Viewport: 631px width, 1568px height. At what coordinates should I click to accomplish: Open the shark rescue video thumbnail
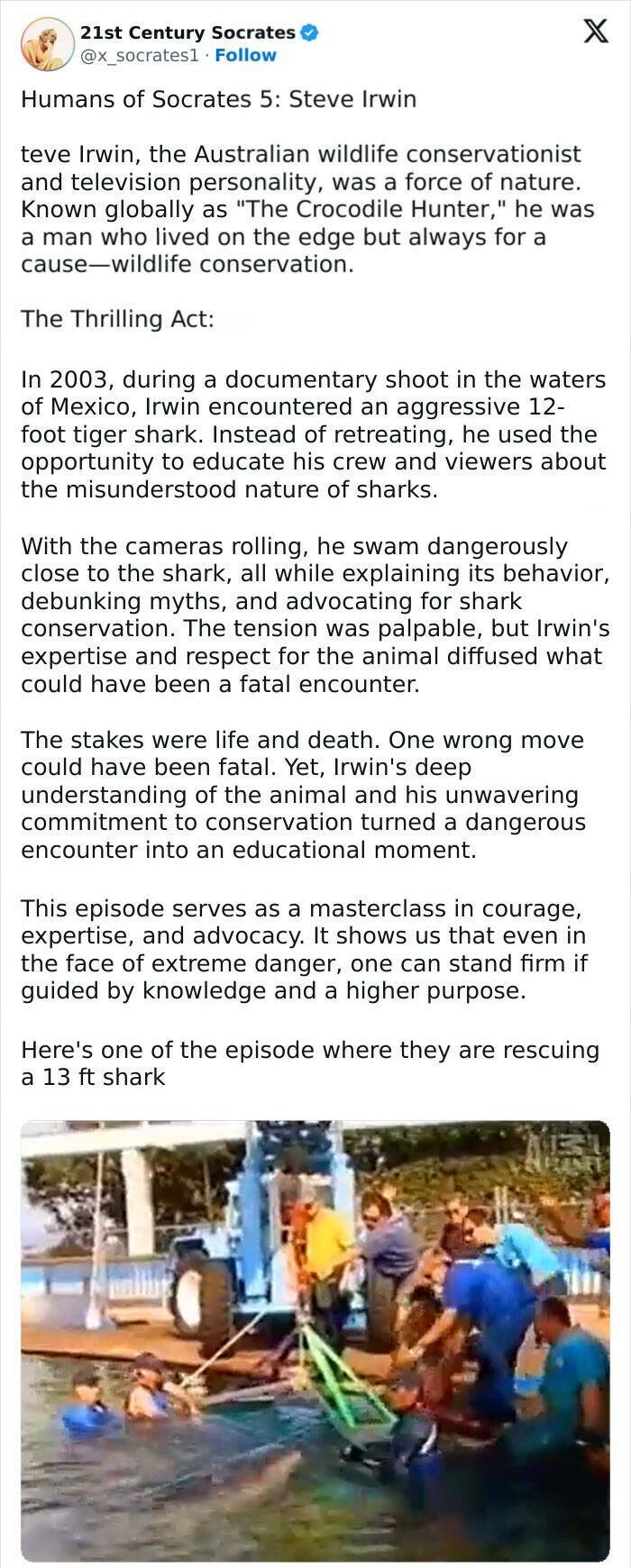point(315,1340)
